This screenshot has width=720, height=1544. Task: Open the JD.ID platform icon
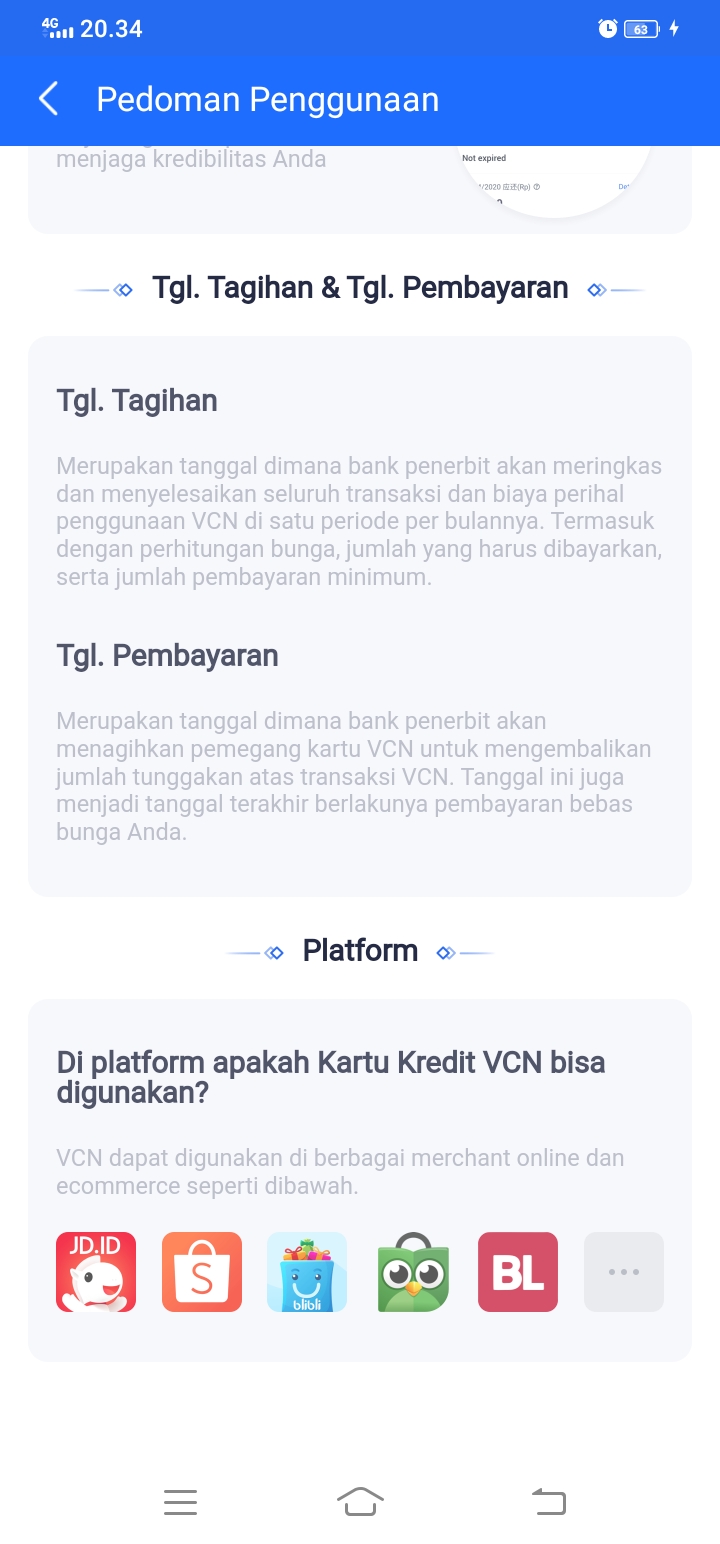pyautogui.click(x=96, y=1272)
